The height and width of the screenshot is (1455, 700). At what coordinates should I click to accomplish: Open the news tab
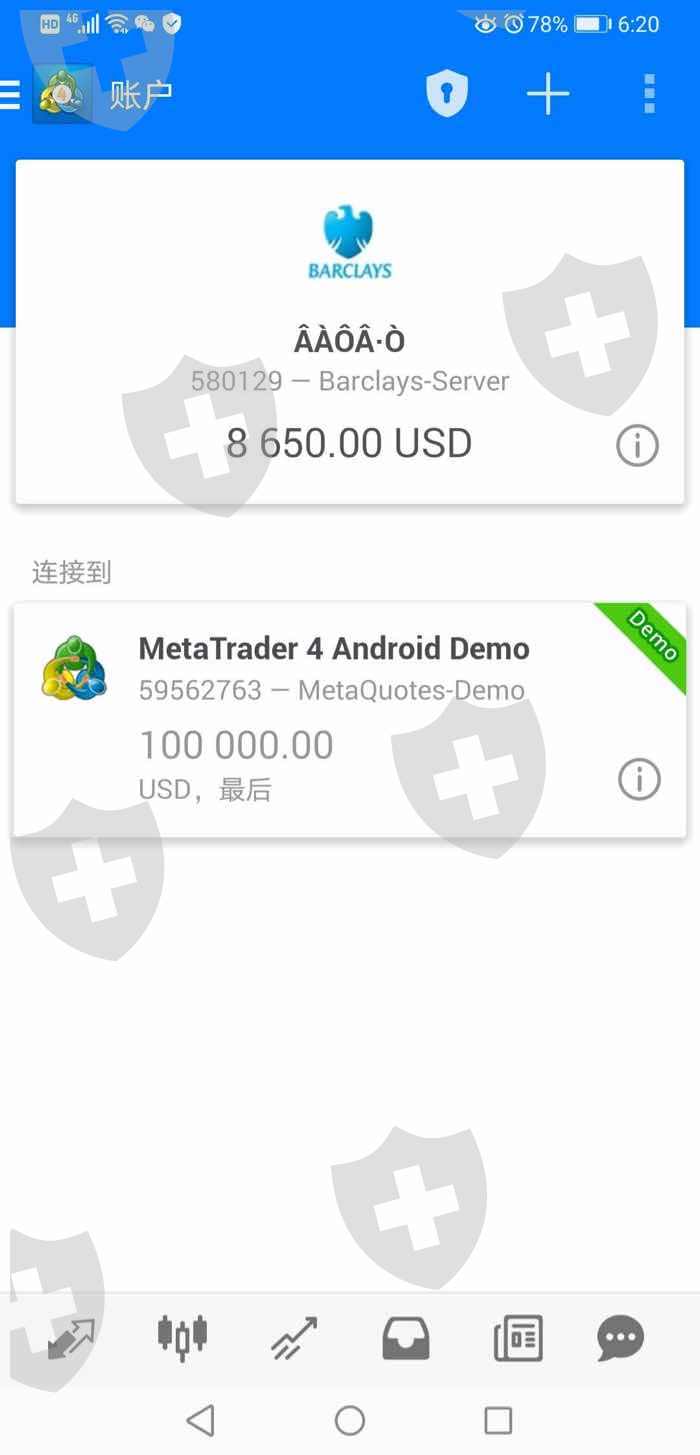518,1338
